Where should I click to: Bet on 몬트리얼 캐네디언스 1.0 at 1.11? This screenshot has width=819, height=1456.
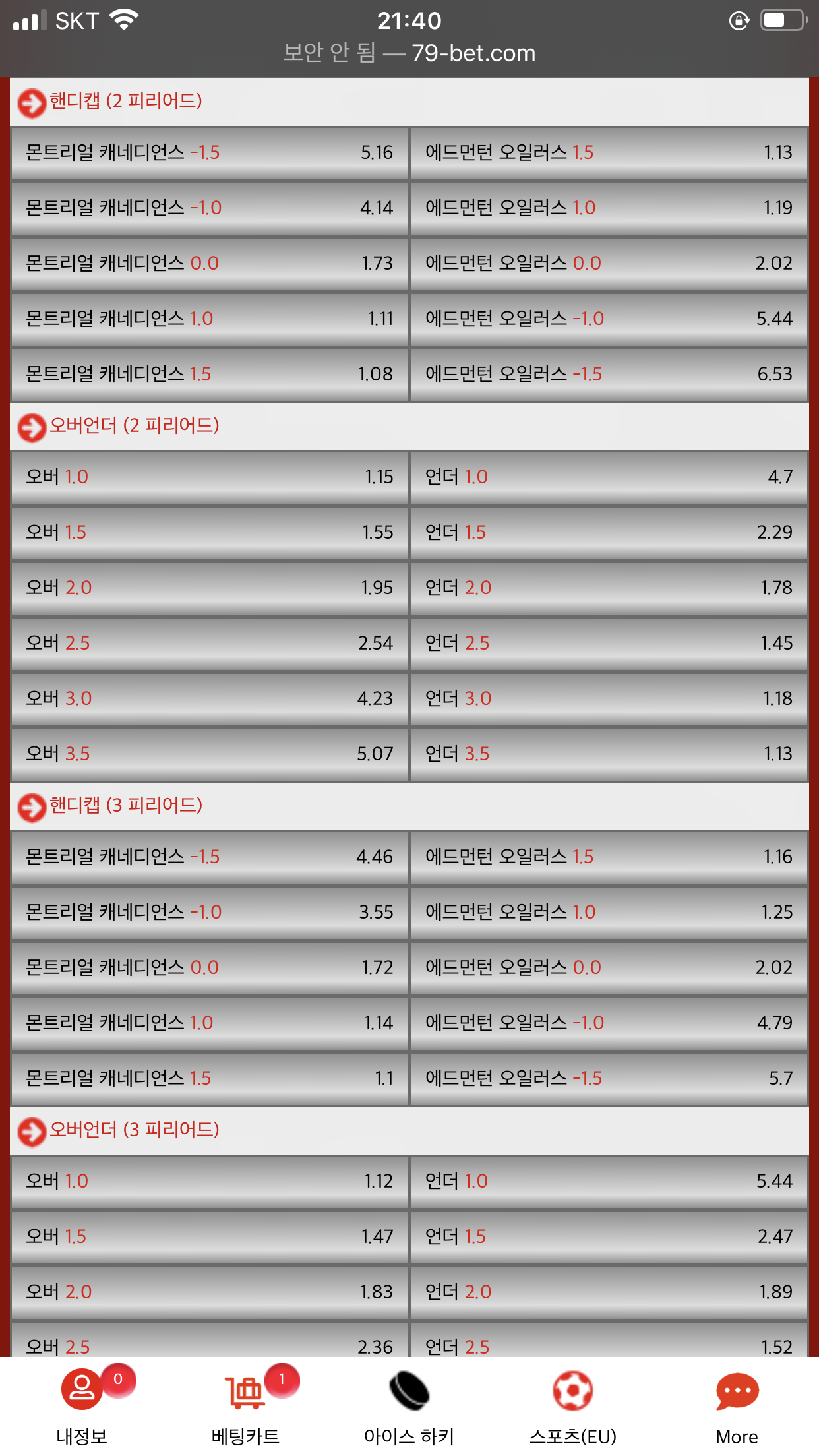(209, 319)
